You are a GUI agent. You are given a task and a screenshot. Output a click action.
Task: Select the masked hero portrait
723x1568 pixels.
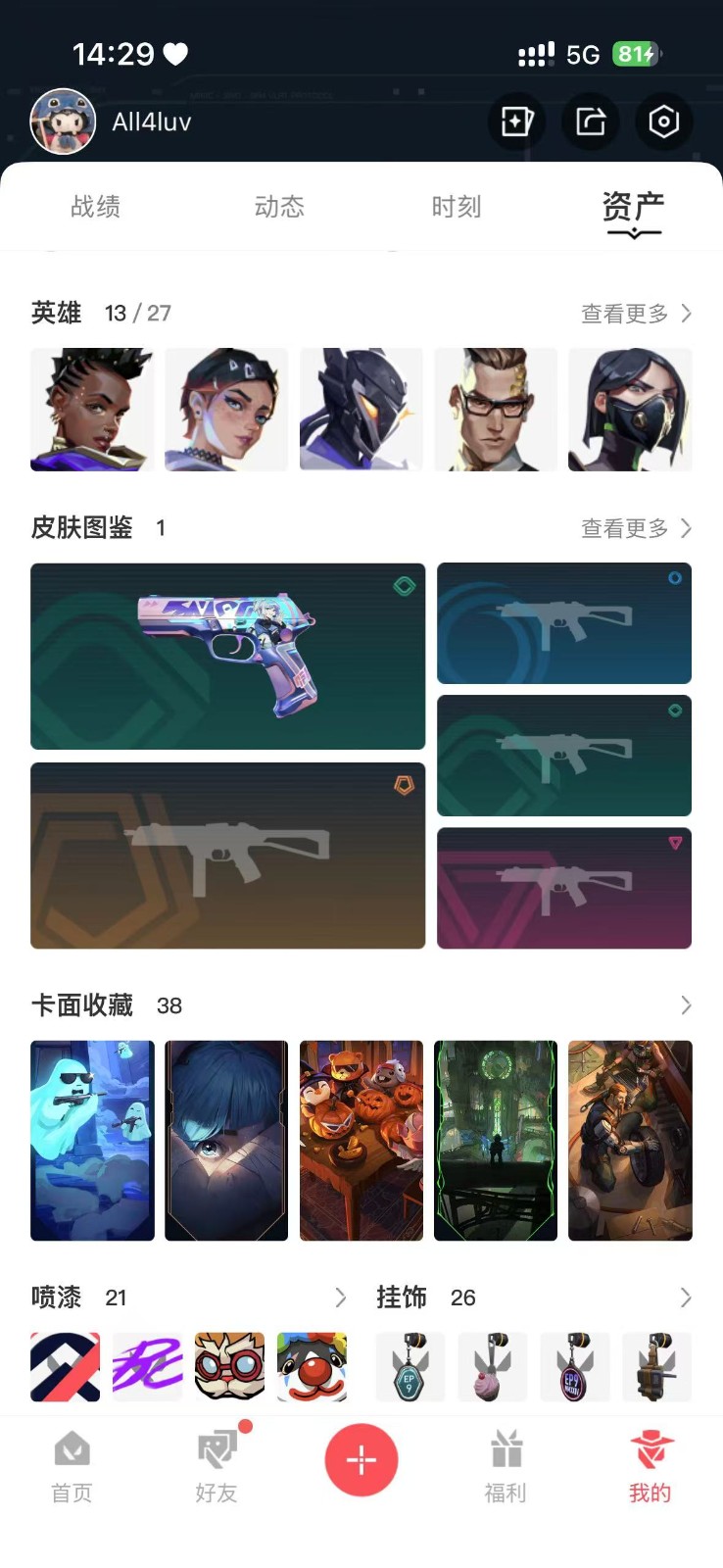tap(630, 409)
